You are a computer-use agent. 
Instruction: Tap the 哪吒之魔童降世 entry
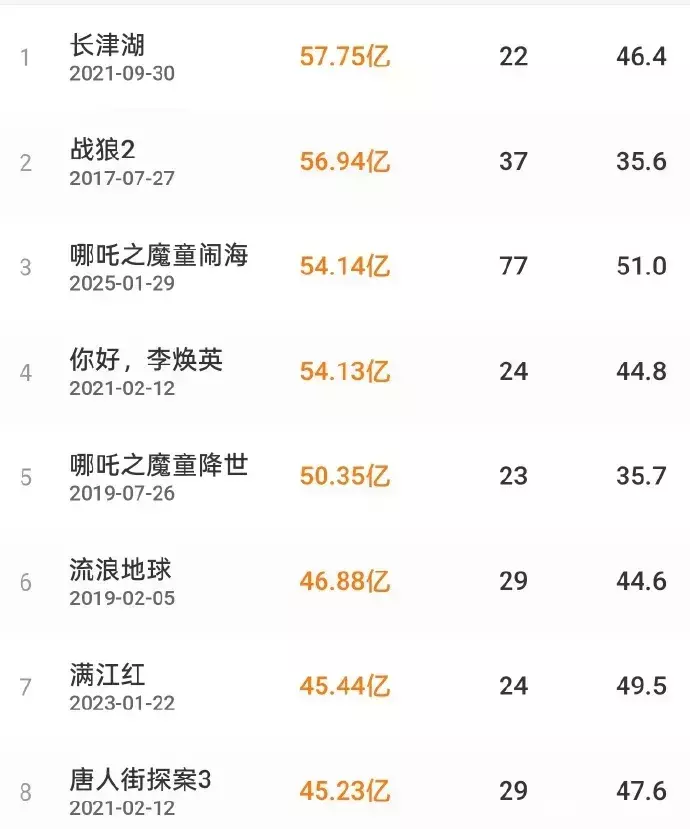coord(158,465)
